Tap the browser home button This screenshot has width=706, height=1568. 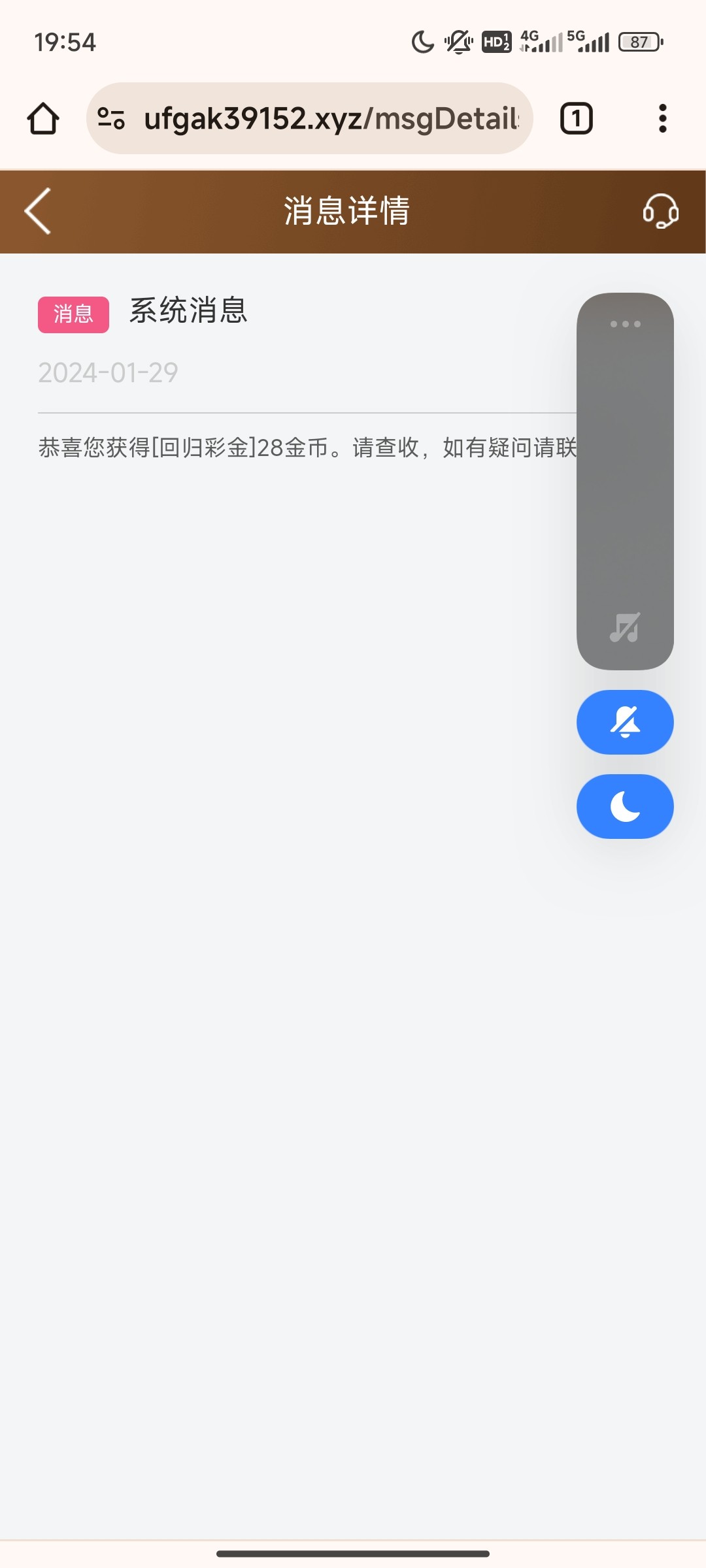tap(43, 119)
